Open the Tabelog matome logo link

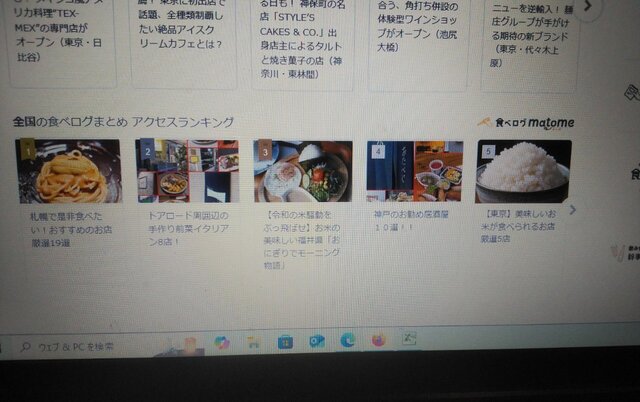[526, 123]
